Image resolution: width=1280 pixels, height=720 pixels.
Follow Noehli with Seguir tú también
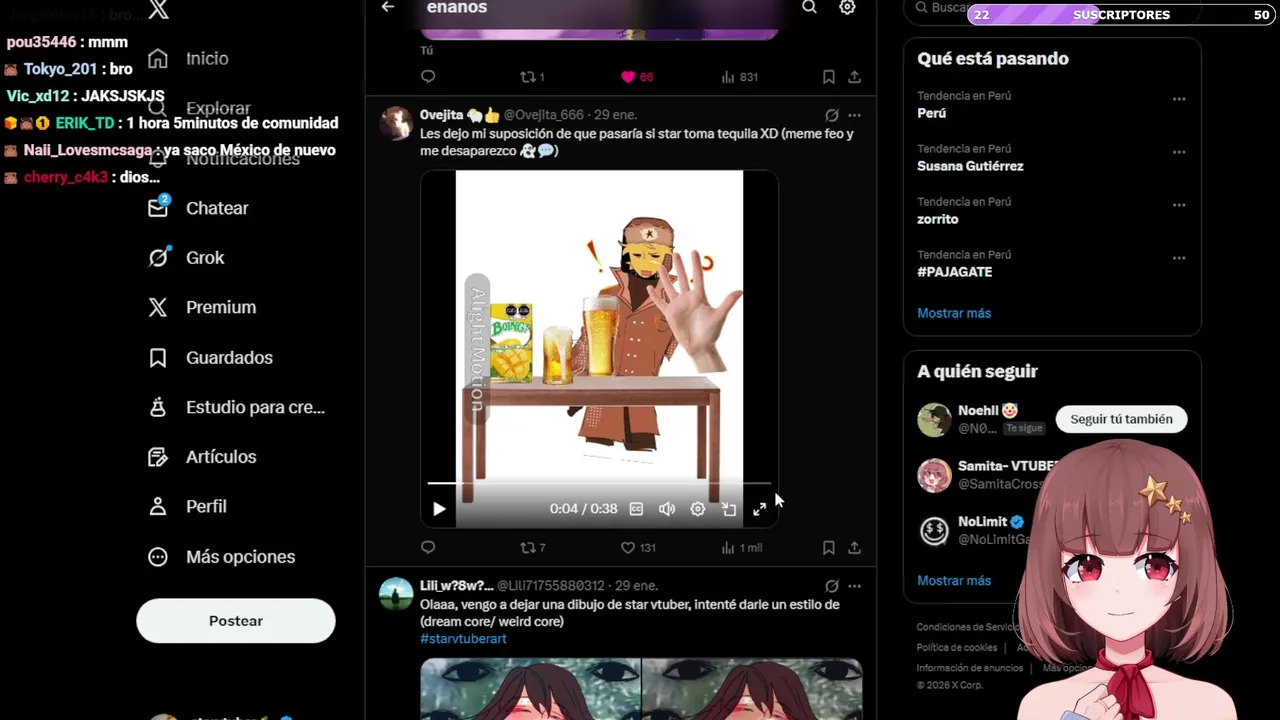[1121, 419]
